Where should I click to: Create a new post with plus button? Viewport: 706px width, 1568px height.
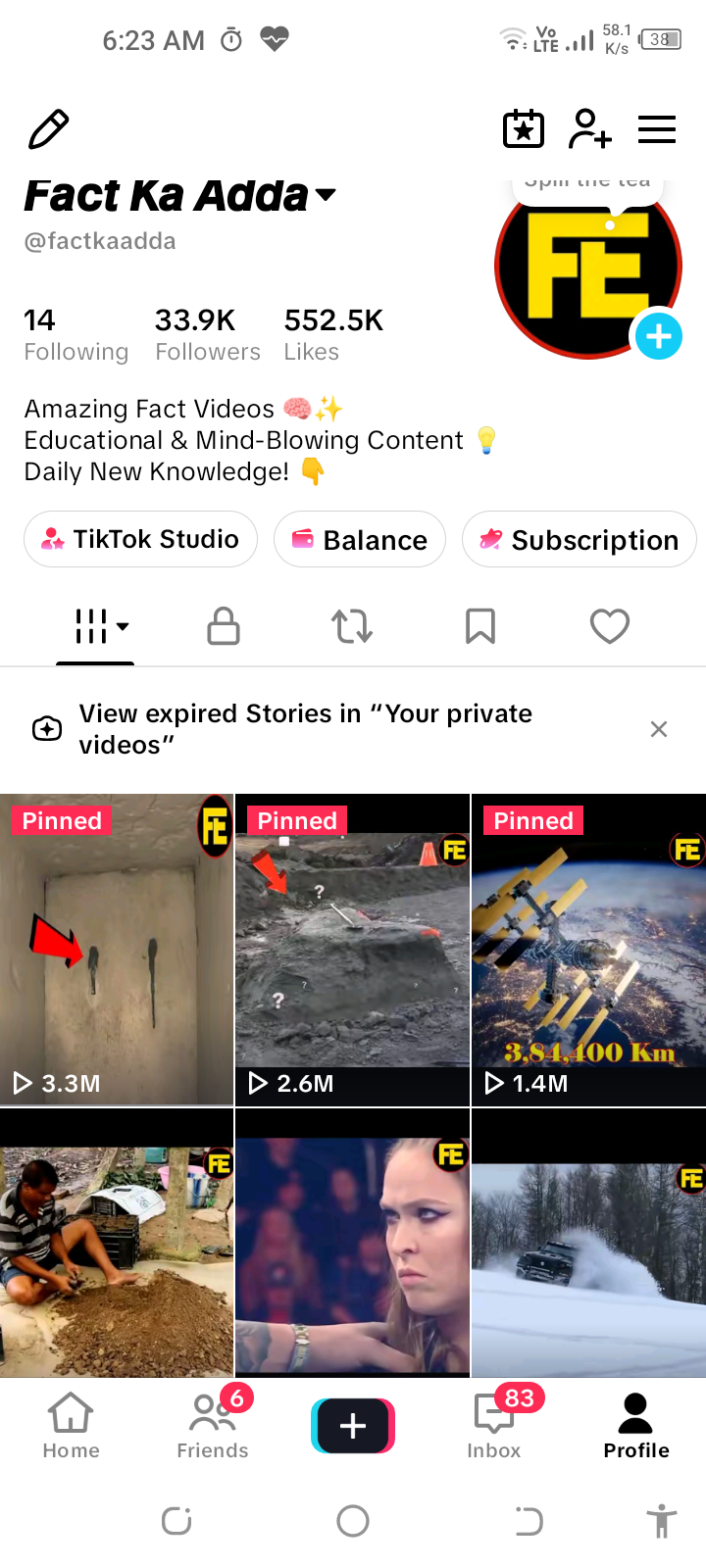click(x=353, y=1426)
